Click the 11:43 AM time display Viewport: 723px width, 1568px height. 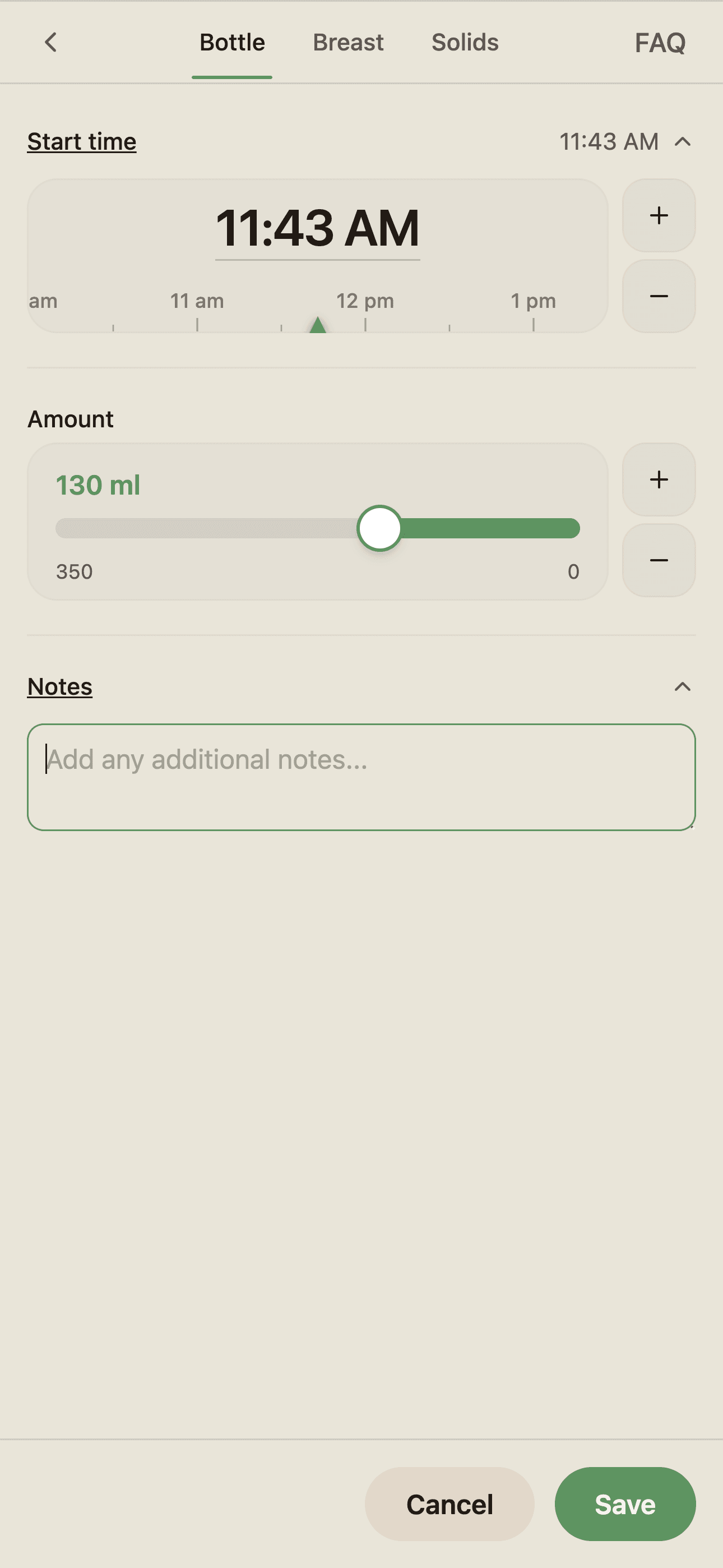(x=318, y=228)
